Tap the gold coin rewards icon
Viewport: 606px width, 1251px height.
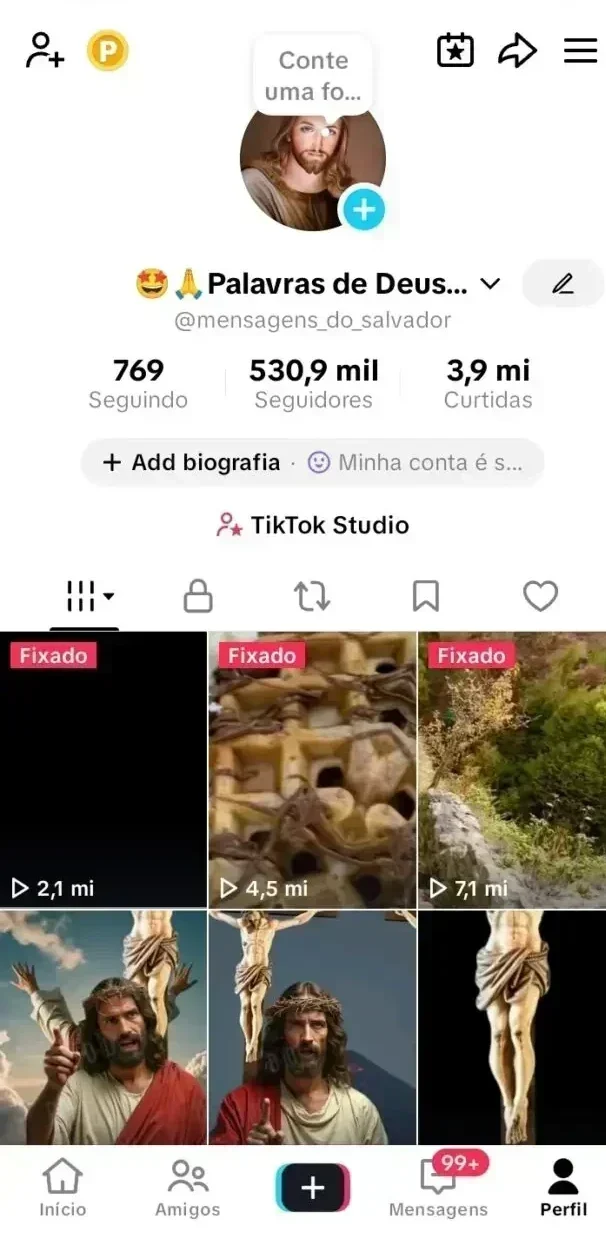pos(108,50)
